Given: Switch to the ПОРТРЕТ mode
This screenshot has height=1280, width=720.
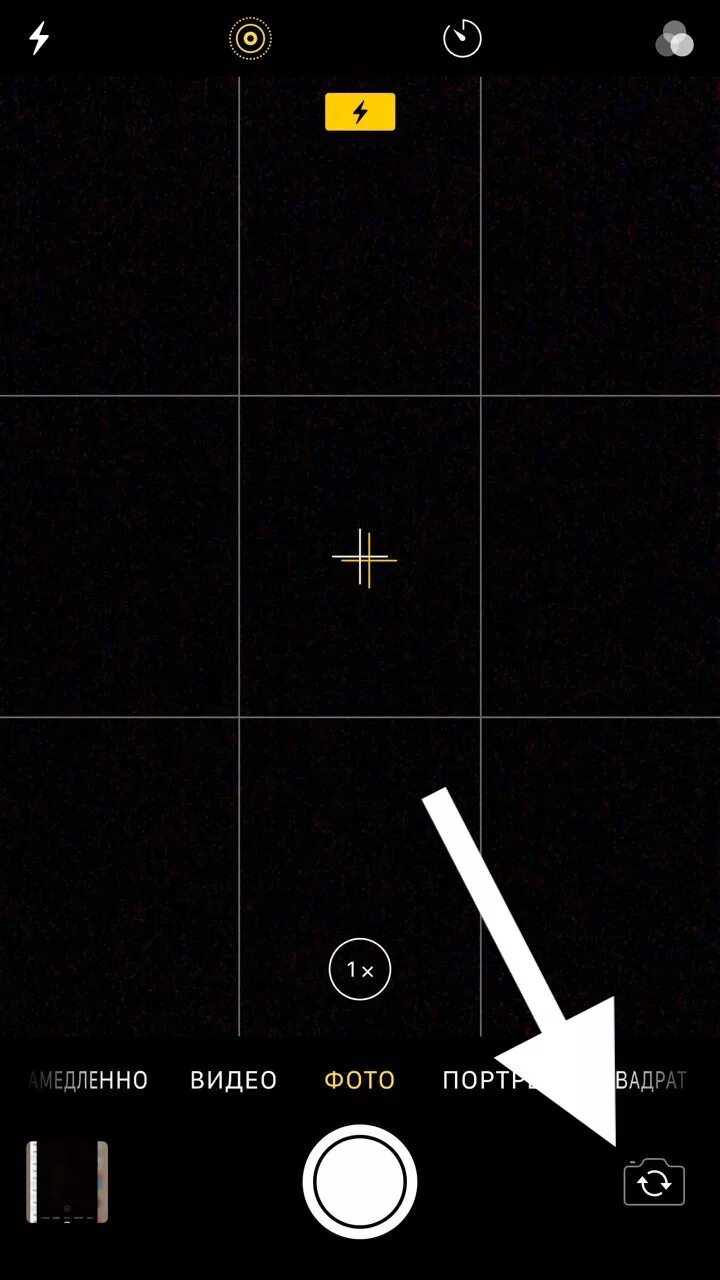Looking at the screenshot, I should point(490,1080).
